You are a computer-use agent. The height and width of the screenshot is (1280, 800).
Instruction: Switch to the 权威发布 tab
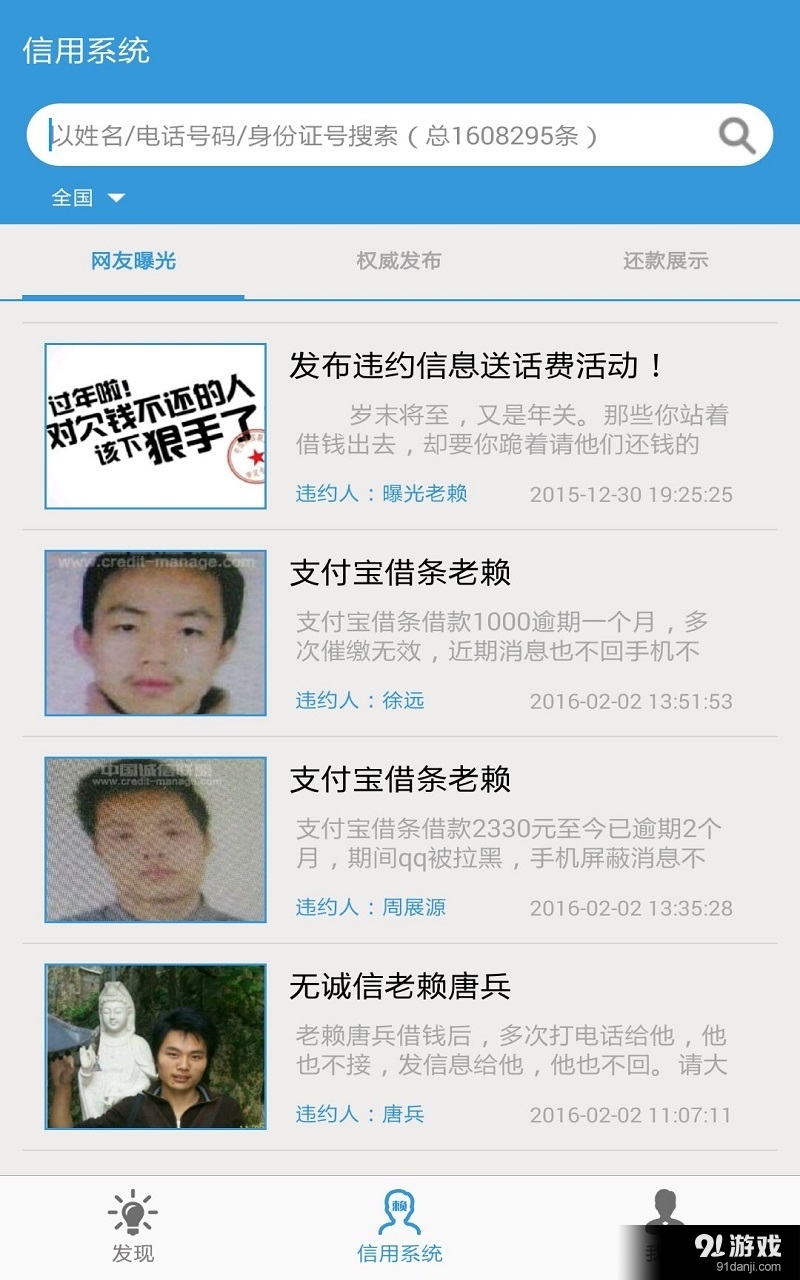pyautogui.click(x=399, y=261)
